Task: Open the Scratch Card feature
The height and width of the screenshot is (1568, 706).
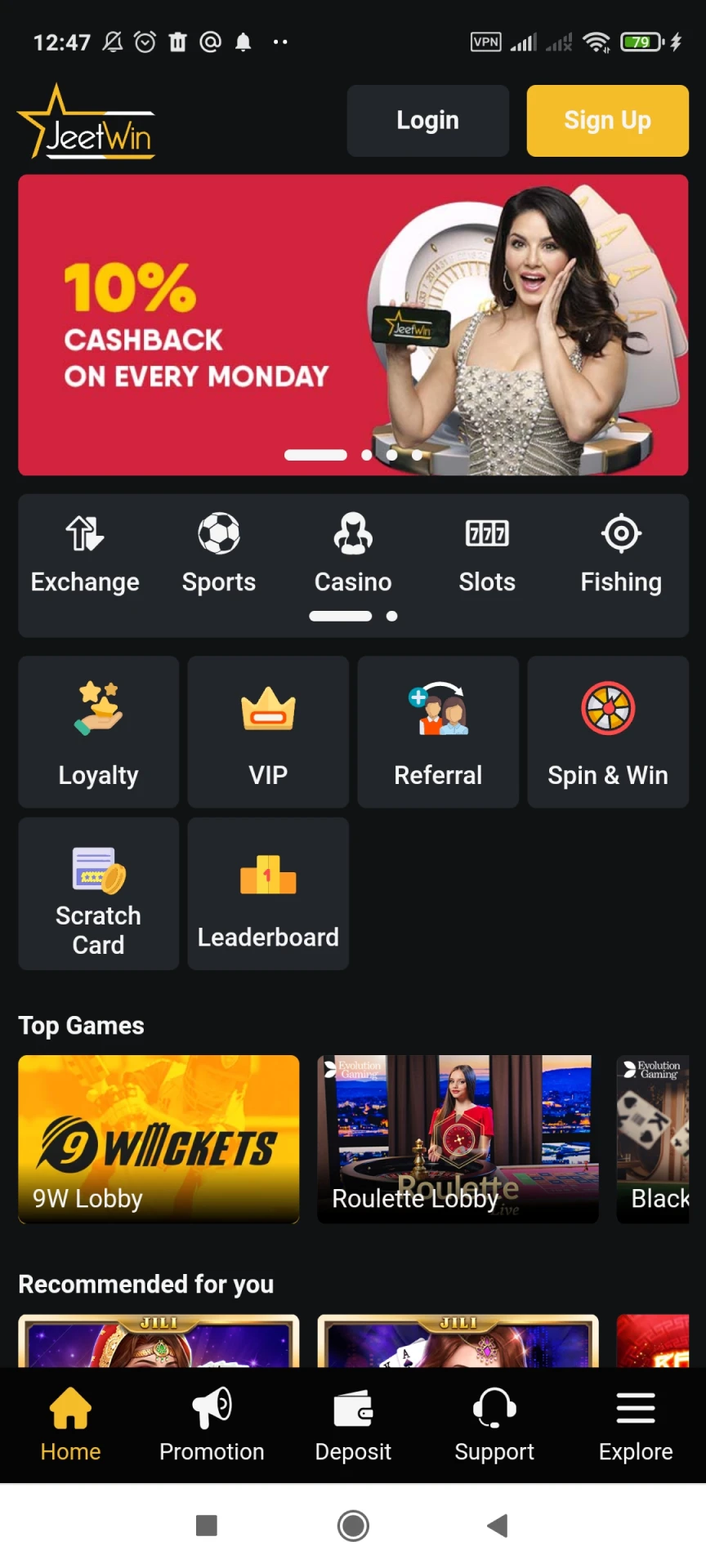Action: tap(98, 893)
